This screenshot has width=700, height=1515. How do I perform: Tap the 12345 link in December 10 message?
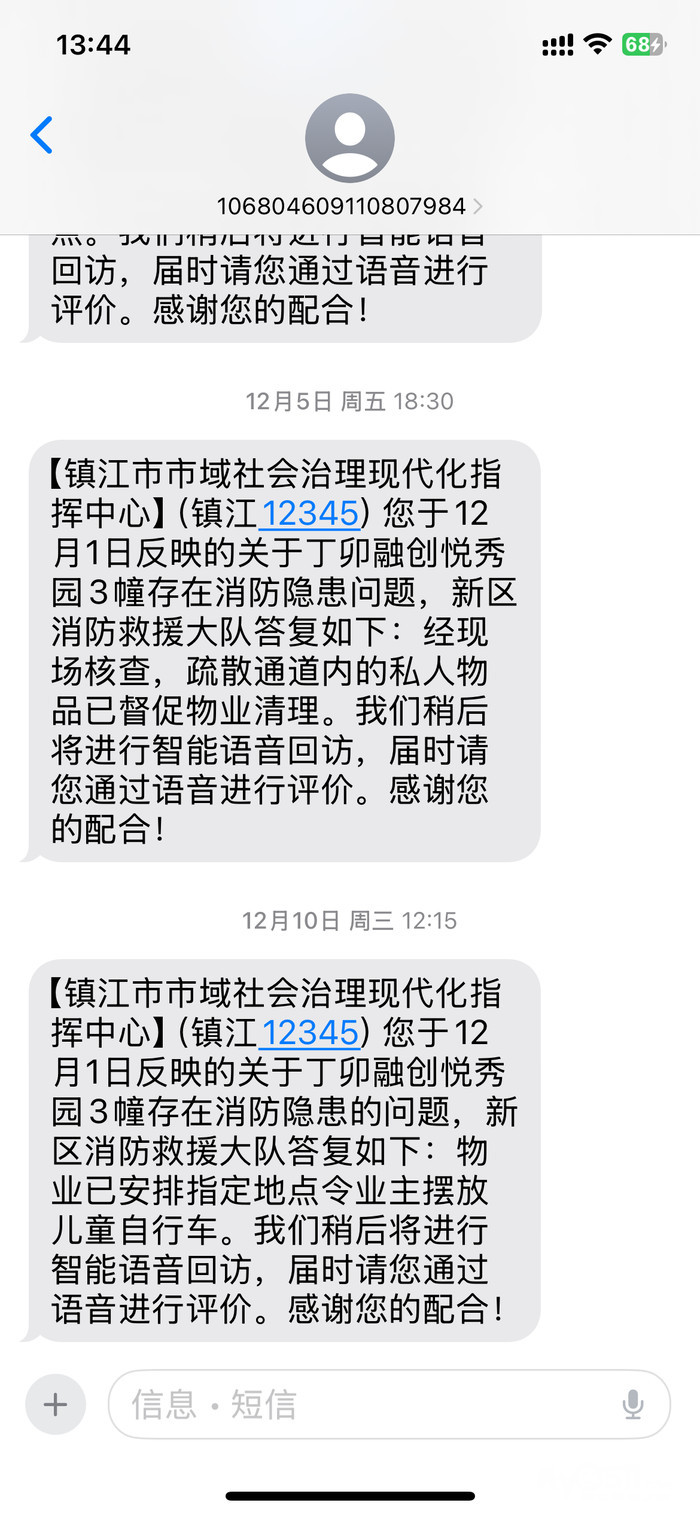(x=308, y=1031)
